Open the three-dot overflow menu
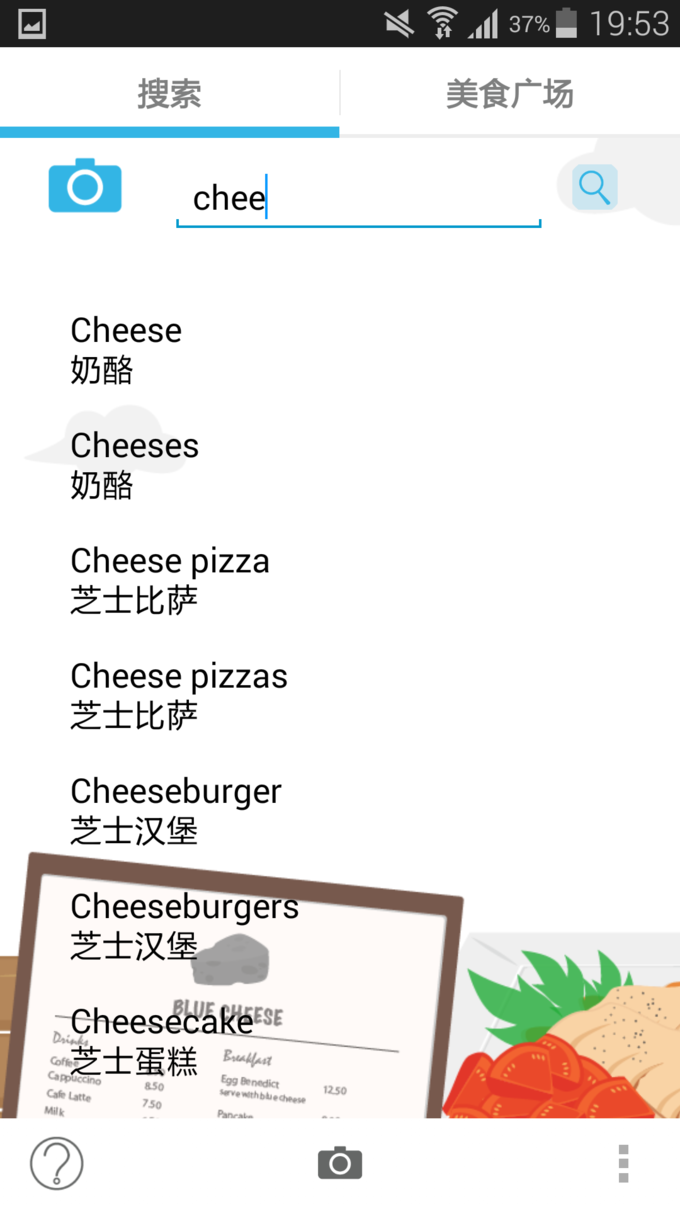The height and width of the screenshot is (1209, 680). (x=623, y=1163)
